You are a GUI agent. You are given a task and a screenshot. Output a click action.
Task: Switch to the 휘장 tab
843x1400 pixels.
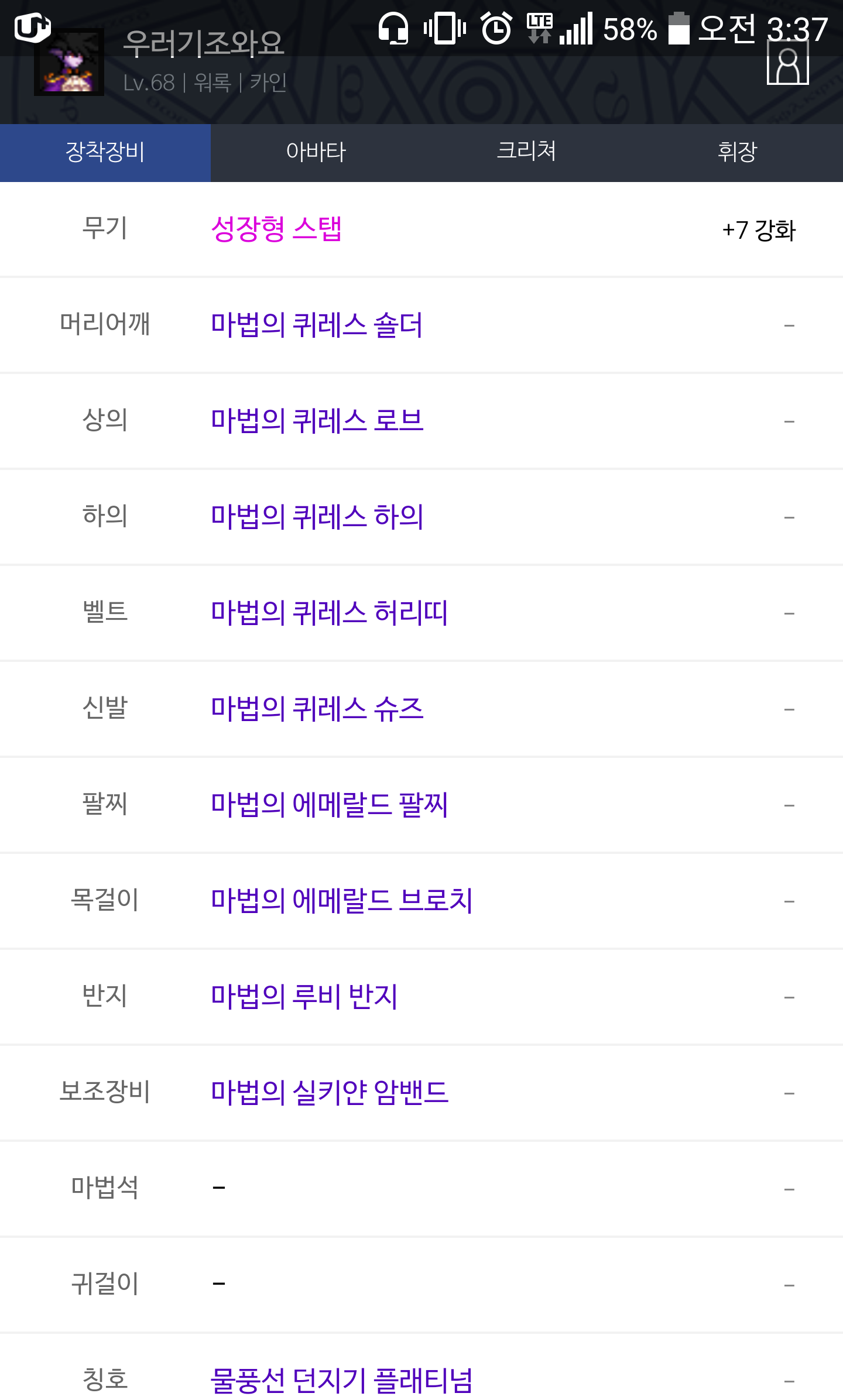coord(738,152)
